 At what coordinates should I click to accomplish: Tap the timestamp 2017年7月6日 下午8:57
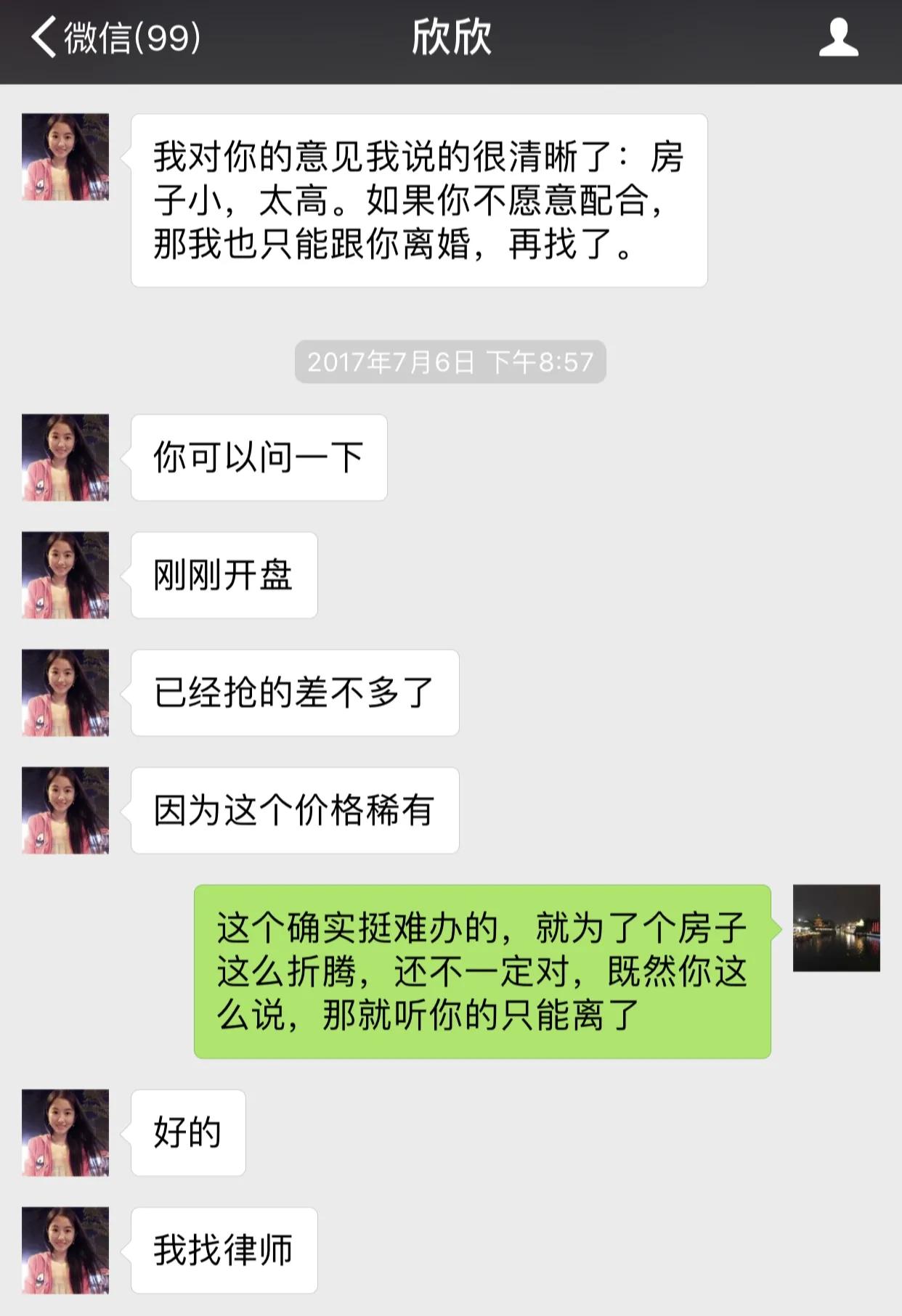tap(450, 361)
